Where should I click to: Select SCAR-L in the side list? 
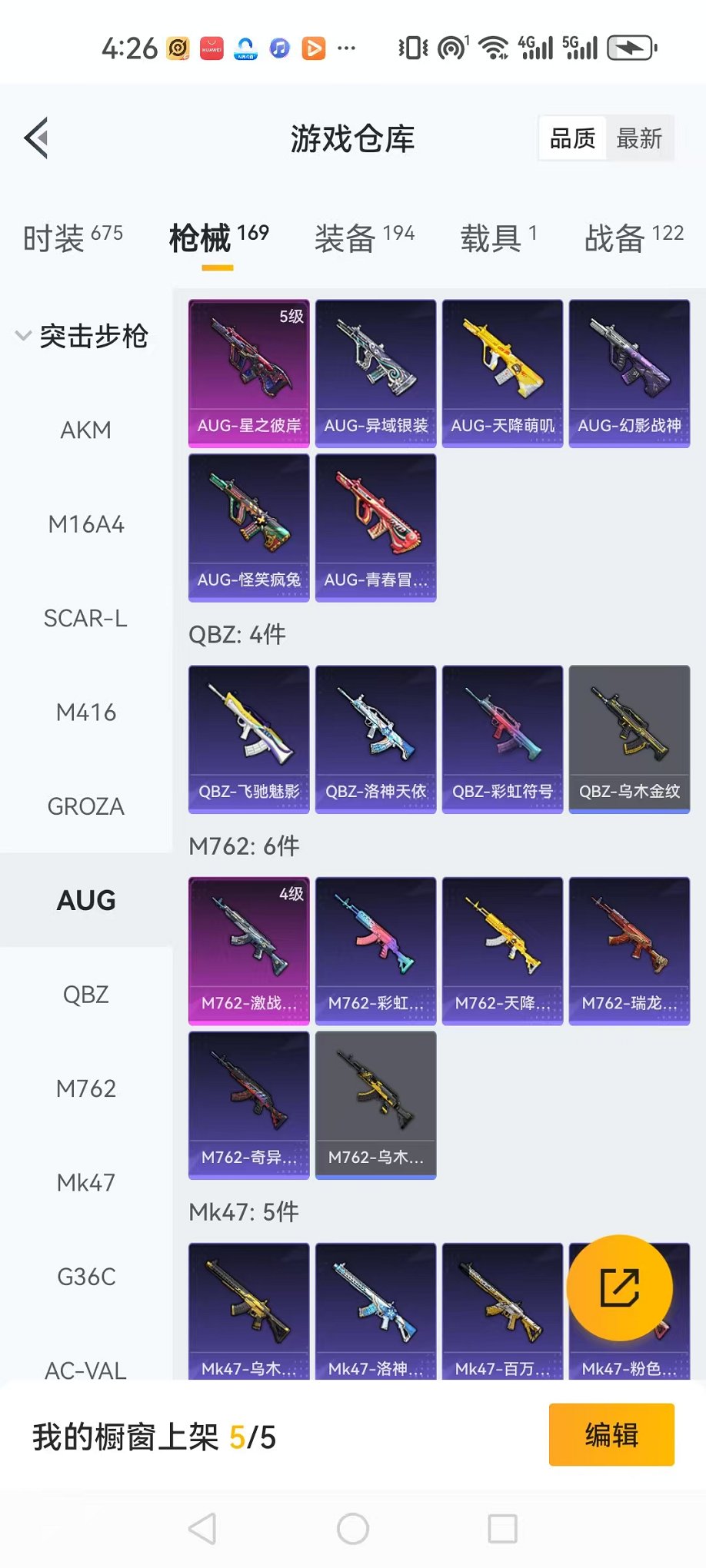(85, 619)
